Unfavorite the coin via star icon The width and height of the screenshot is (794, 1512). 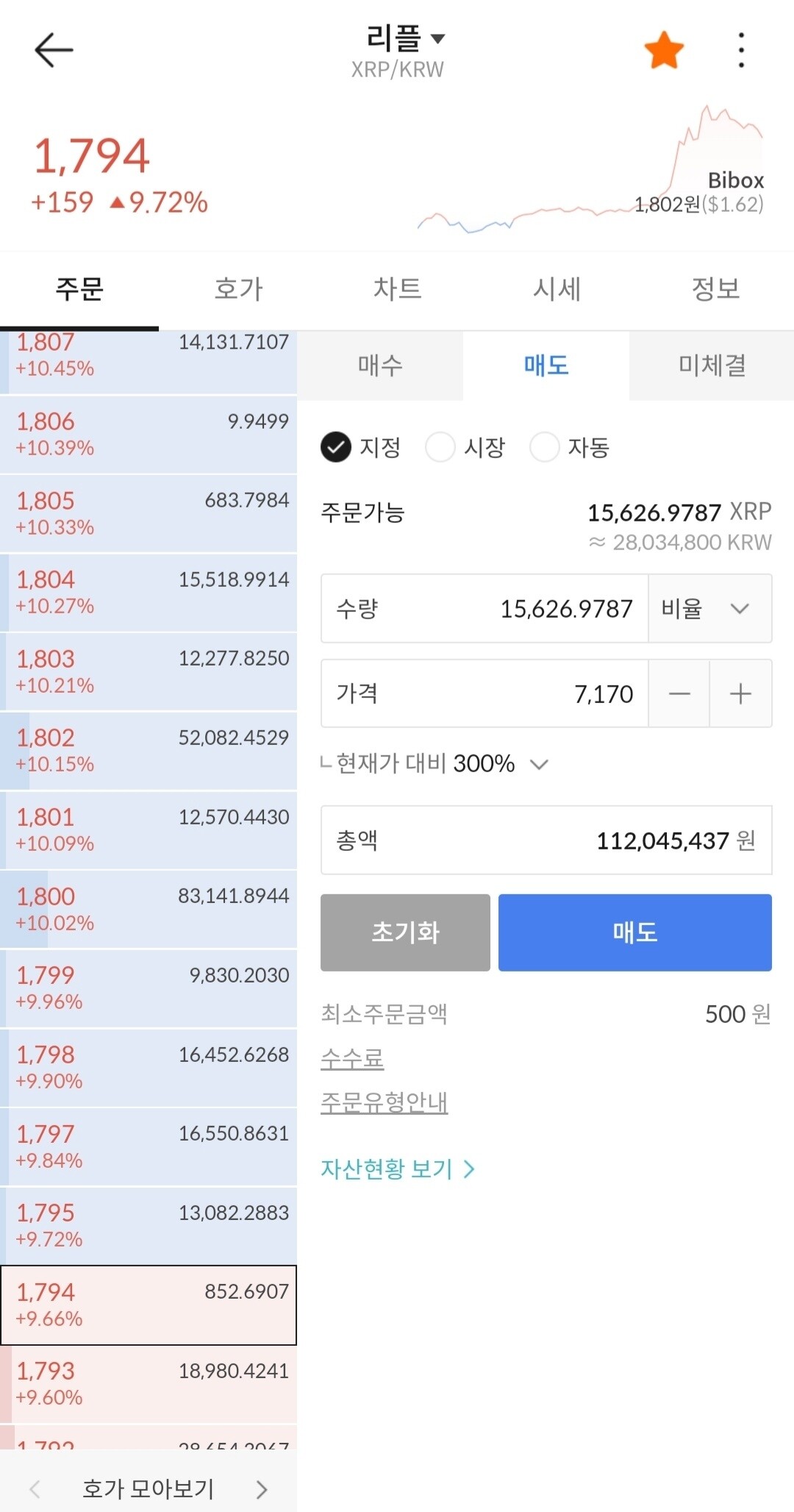[x=662, y=49]
